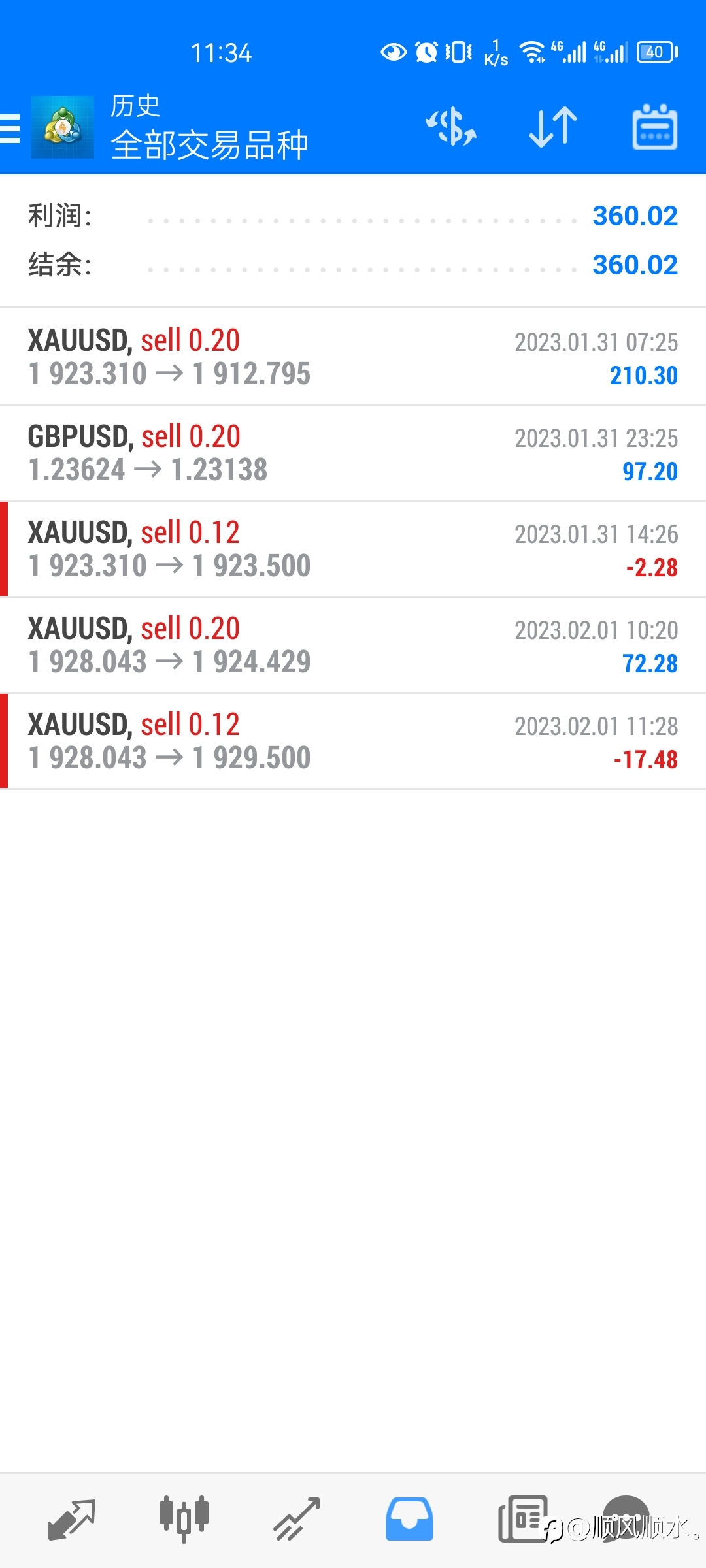Image resolution: width=706 pixels, height=1568 pixels.
Task: Open XAUUSD sell 0.12 trade with -17.48 loss
Action: coord(353,741)
